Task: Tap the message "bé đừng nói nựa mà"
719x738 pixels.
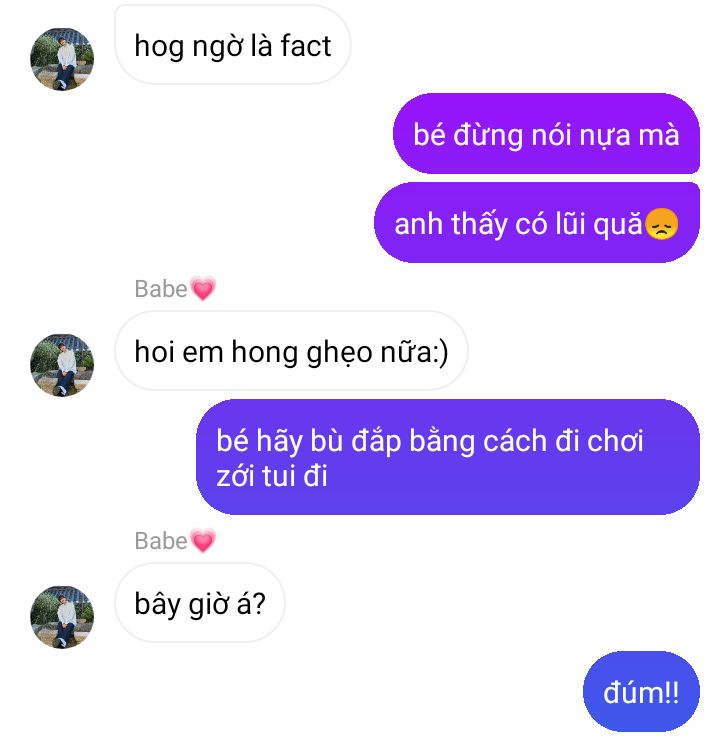Action: (546, 134)
